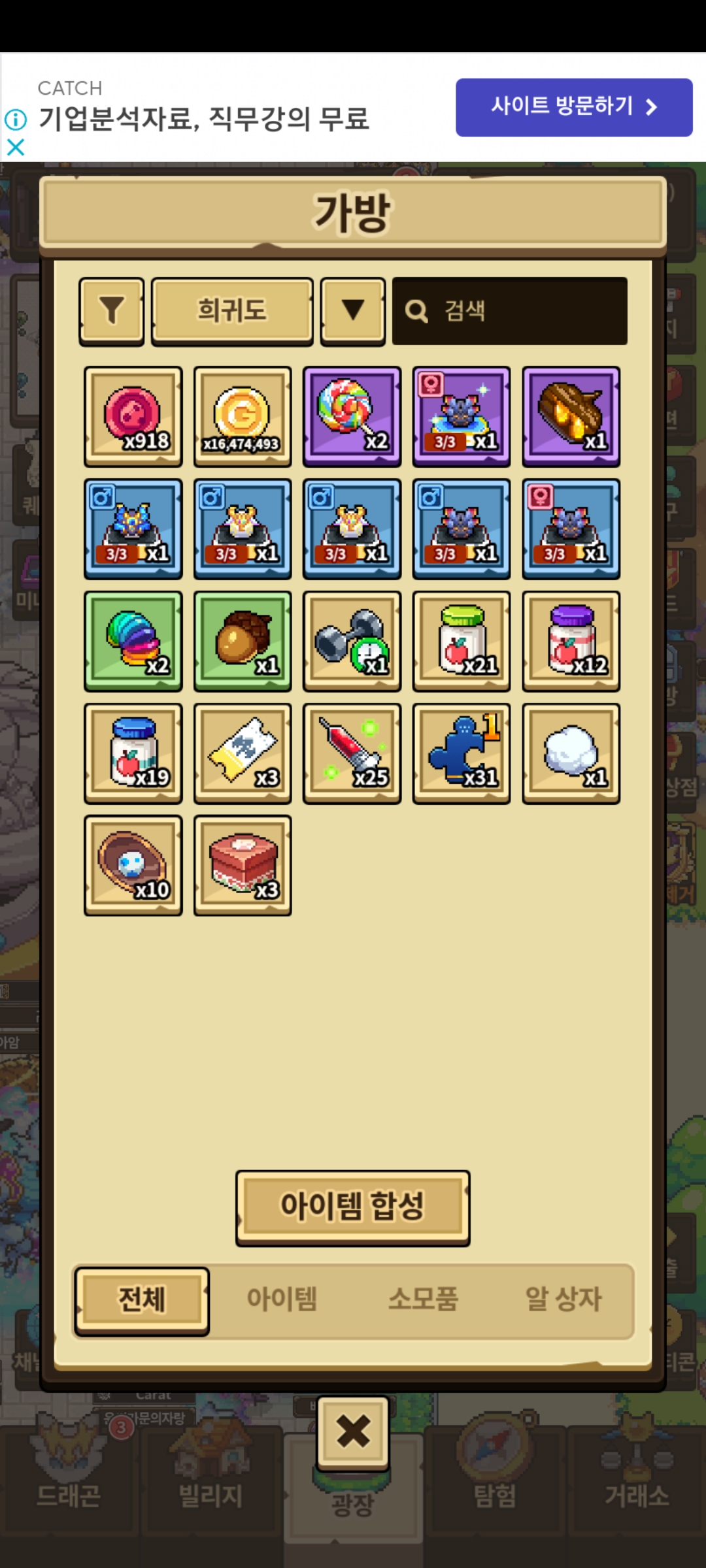Select the dumbbell with clock item
This screenshot has height=1568, width=706.
click(352, 641)
